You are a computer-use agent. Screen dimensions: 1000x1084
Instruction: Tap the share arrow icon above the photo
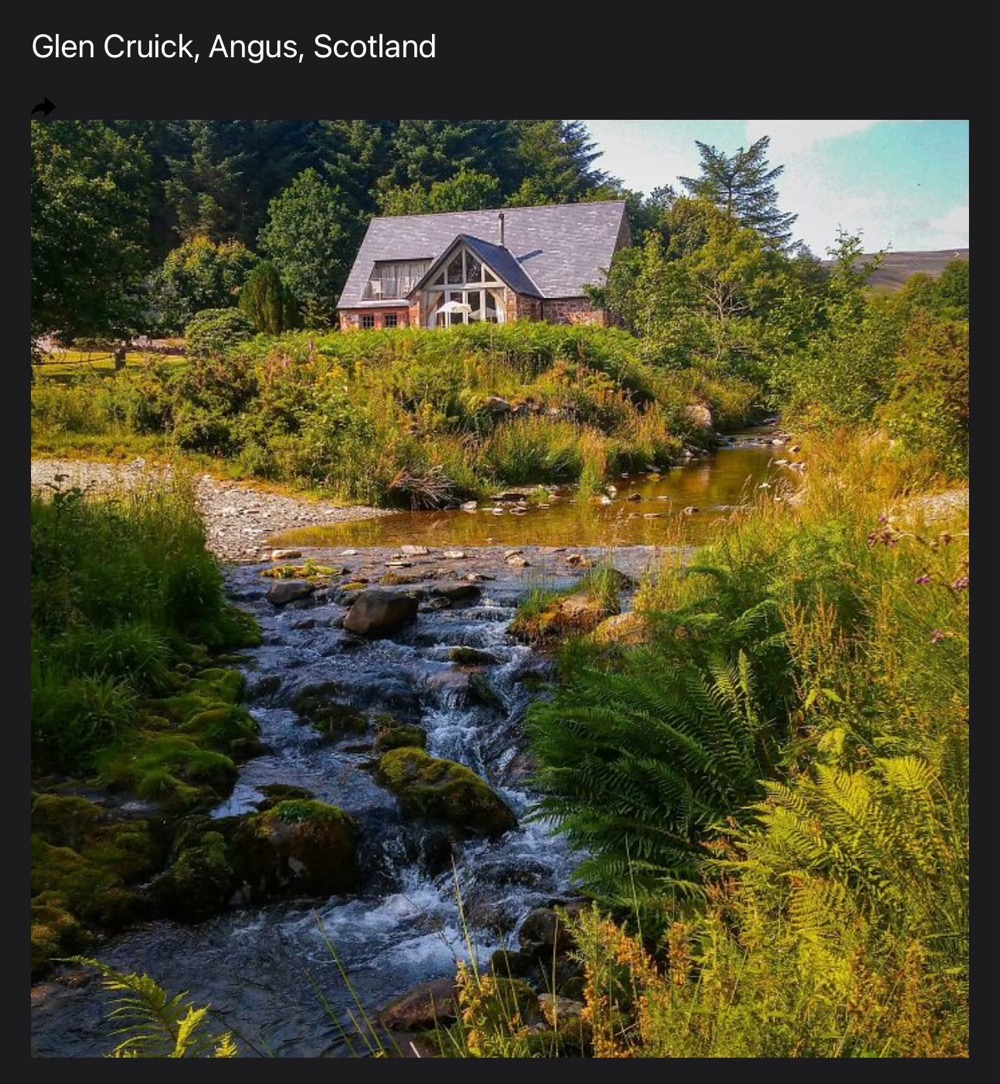(43, 107)
